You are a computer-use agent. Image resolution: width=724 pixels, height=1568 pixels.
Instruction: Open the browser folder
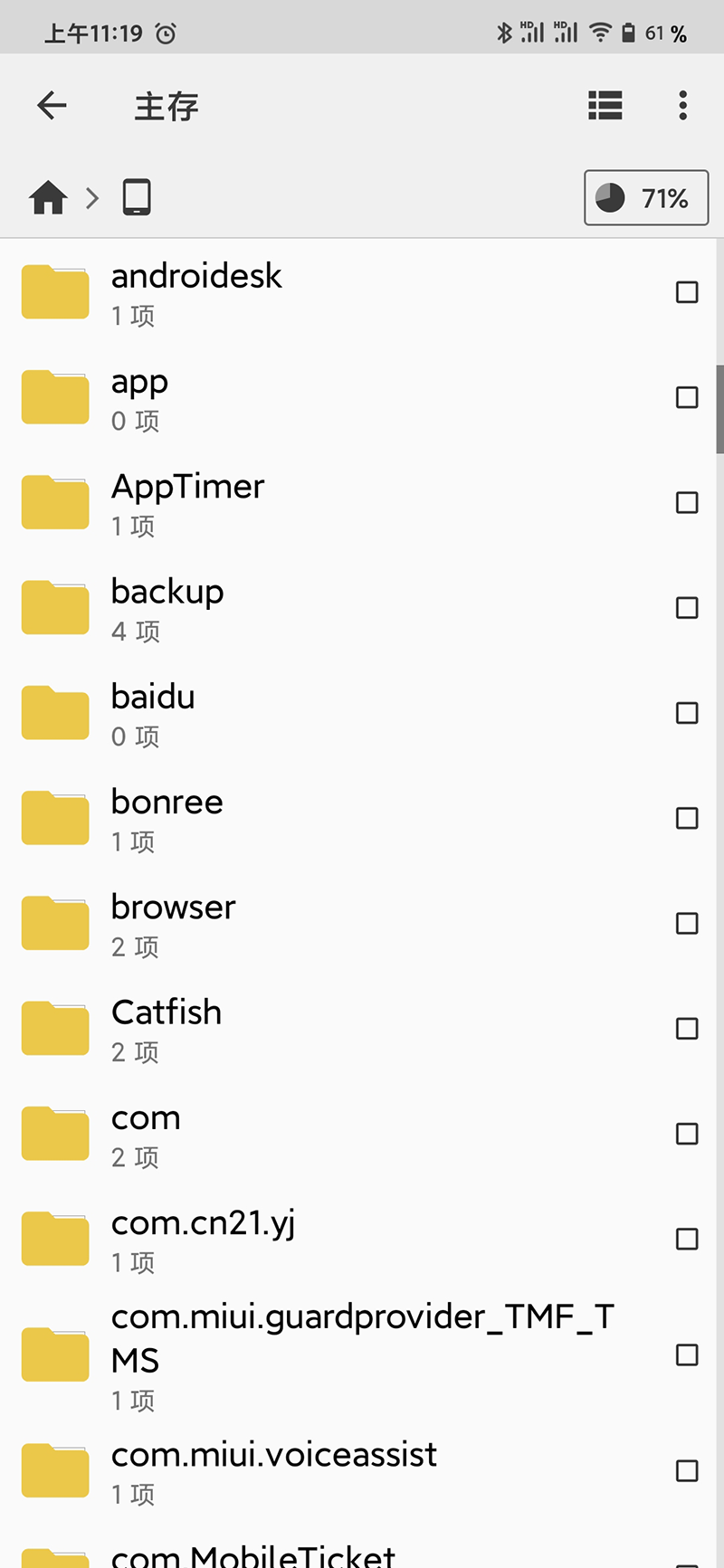tap(173, 923)
